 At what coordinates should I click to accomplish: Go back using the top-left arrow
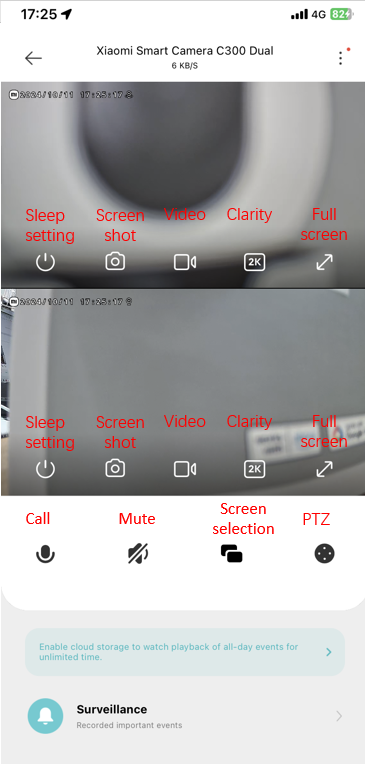pyautogui.click(x=33, y=58)
